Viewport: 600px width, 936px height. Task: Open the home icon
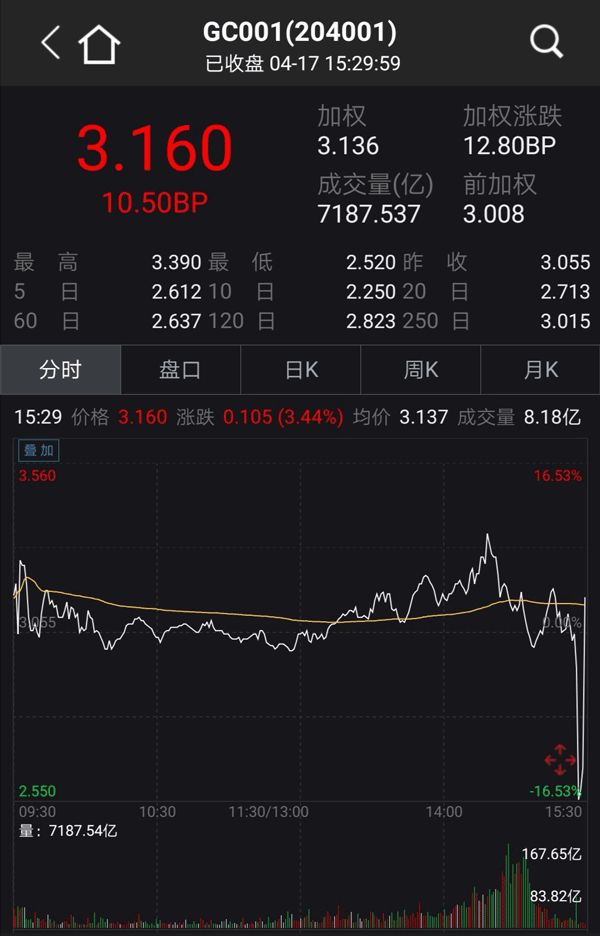click(99, 43)
